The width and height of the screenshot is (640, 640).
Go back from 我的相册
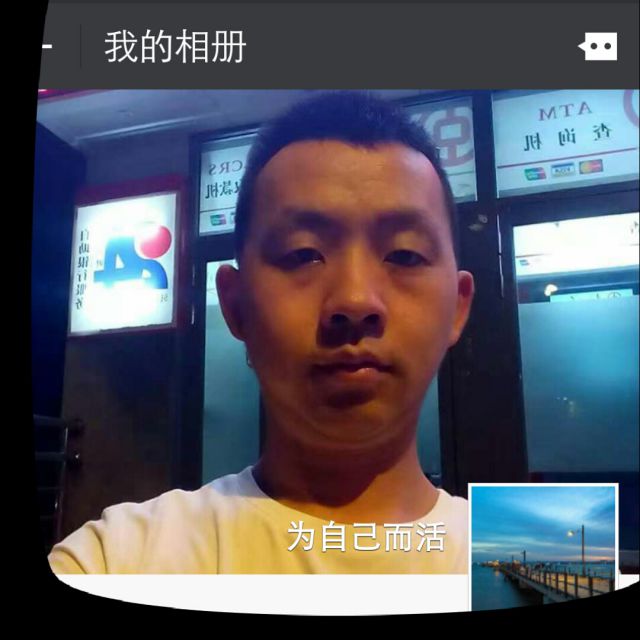(x=44, y=47)
